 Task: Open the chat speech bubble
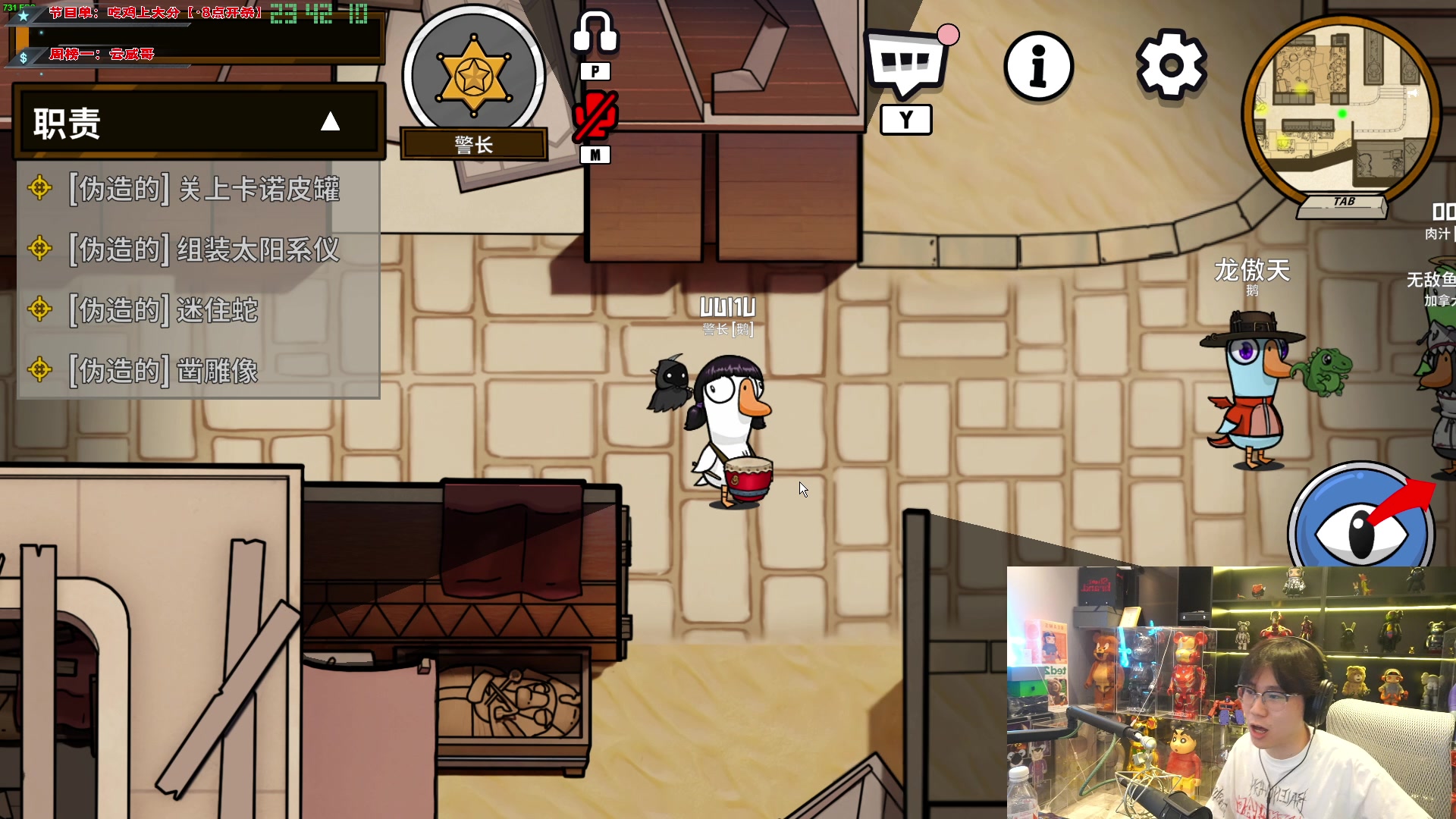906,64
